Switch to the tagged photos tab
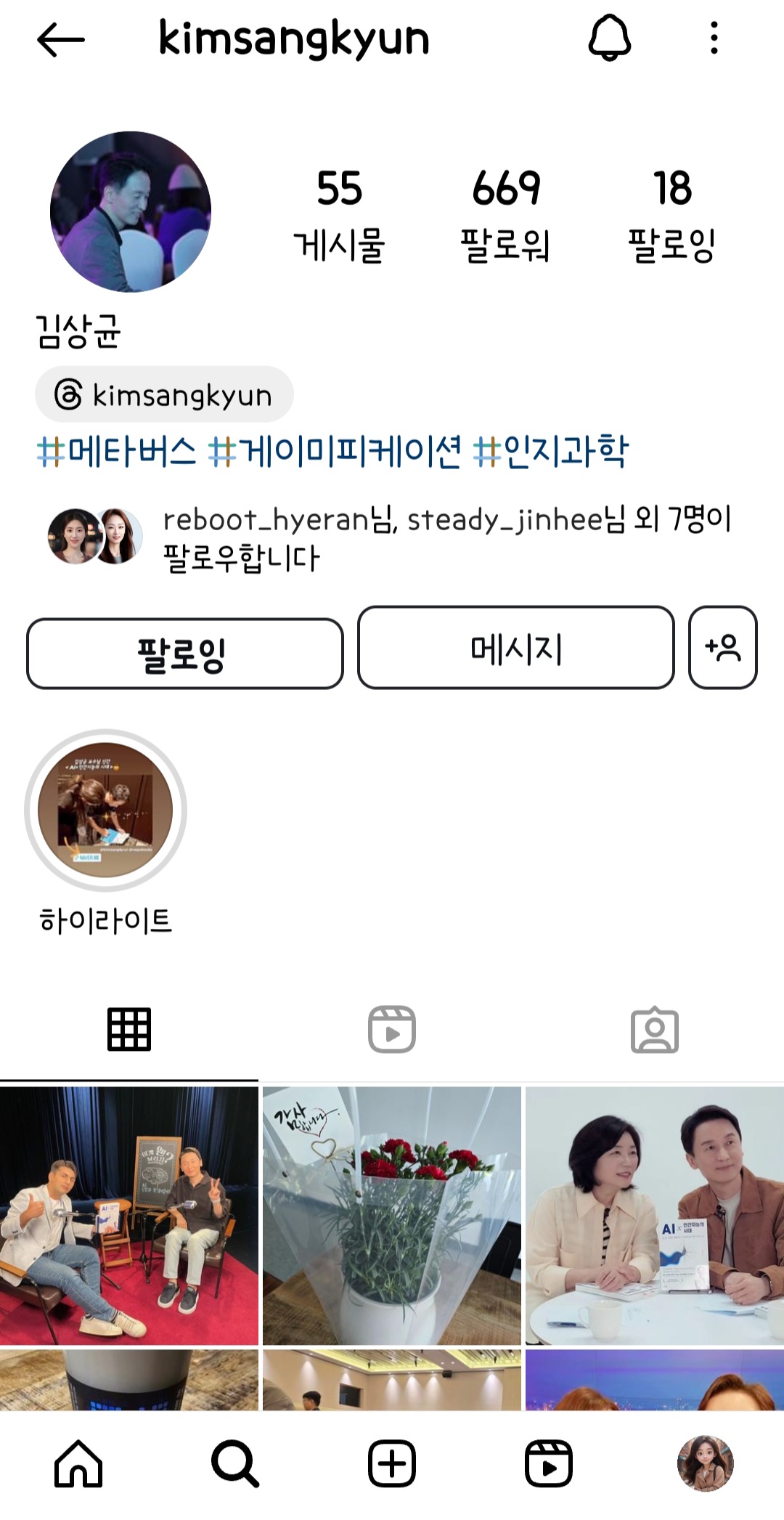Viewport: 784px width, 1520px height. pos(655,1029)
